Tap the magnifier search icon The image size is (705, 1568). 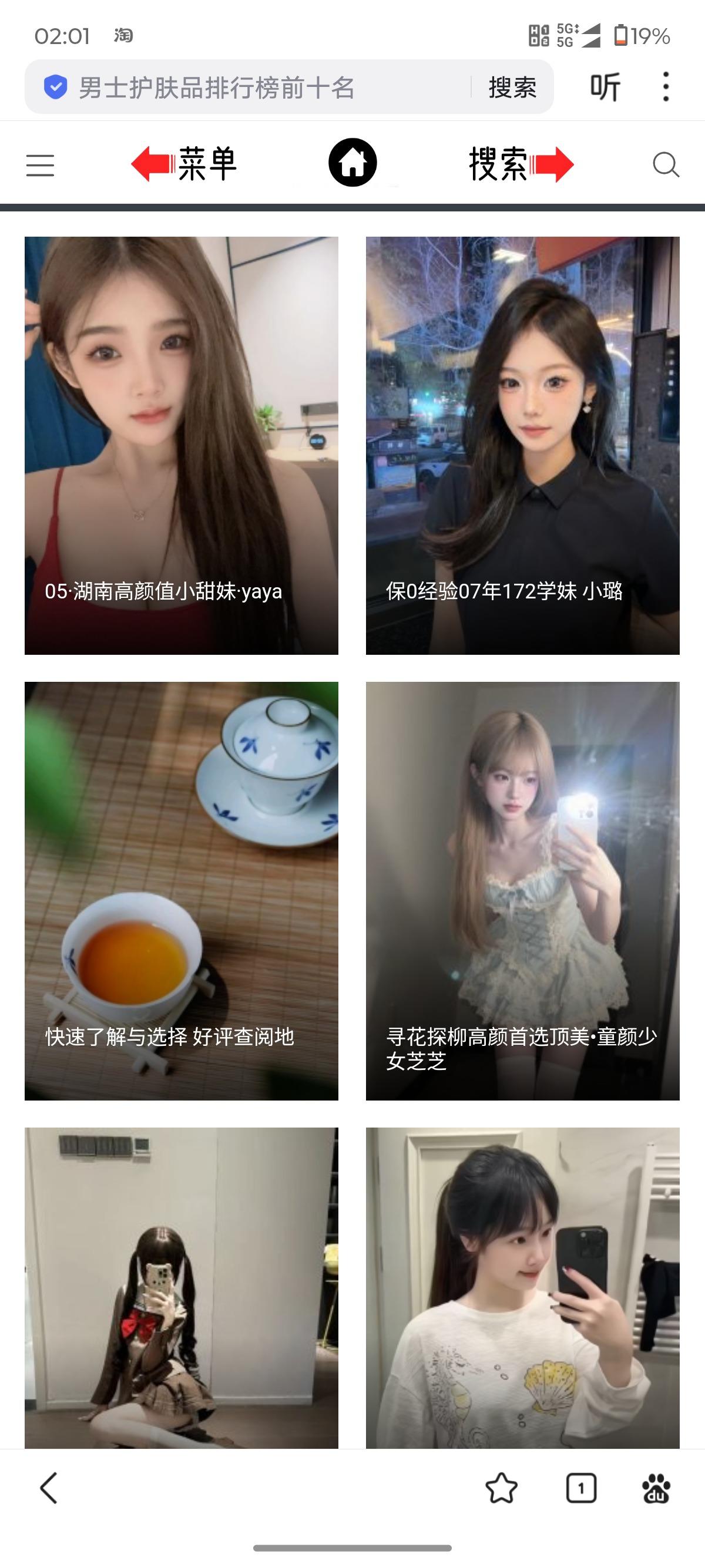(x=666, y=164)
